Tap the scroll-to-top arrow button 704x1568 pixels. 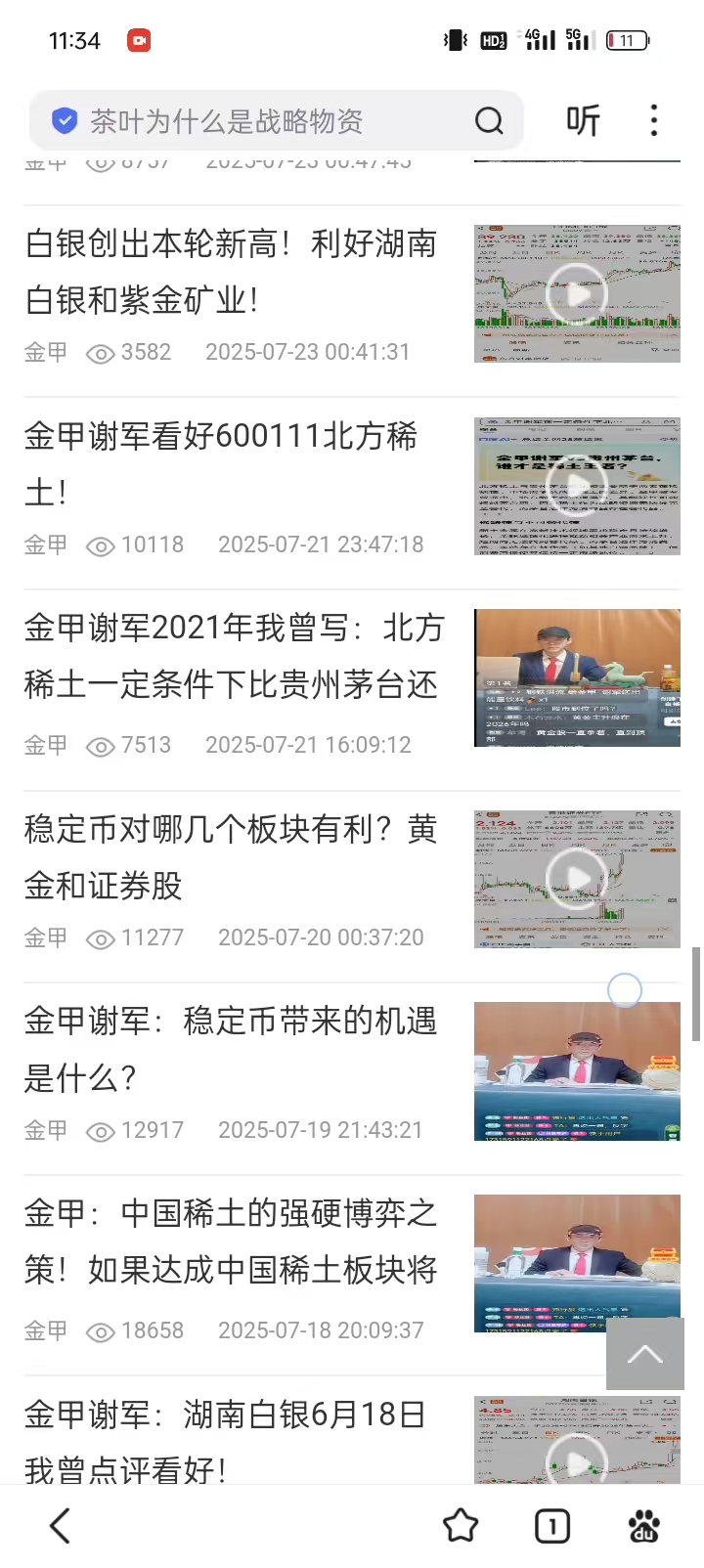[x=645, y=1353]
